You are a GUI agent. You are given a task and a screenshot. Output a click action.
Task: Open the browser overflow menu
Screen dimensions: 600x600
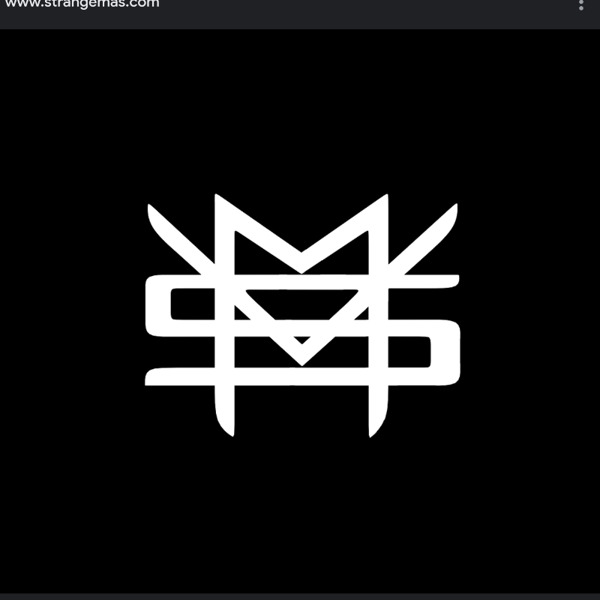[581, 5]
